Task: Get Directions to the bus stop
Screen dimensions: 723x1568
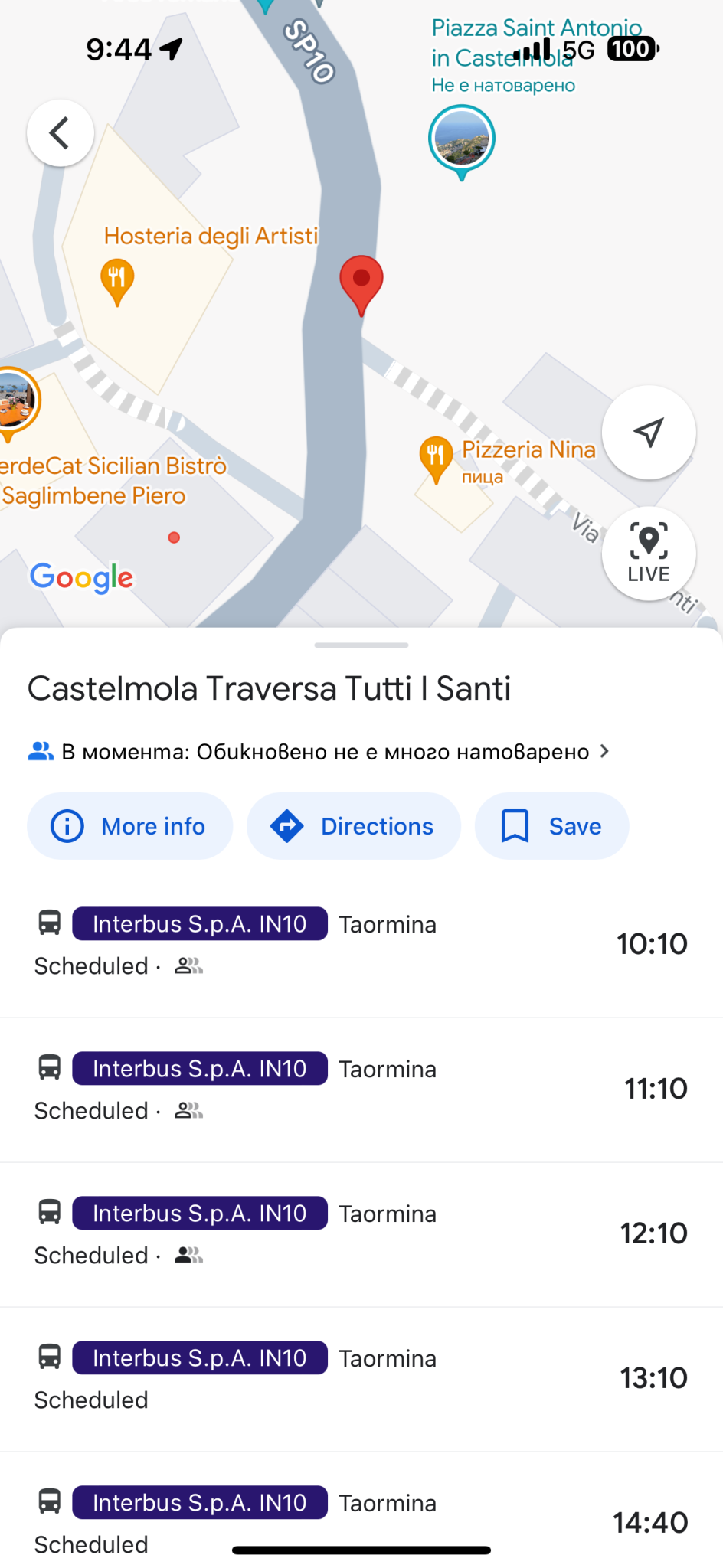Action: [x=353, y=826]
